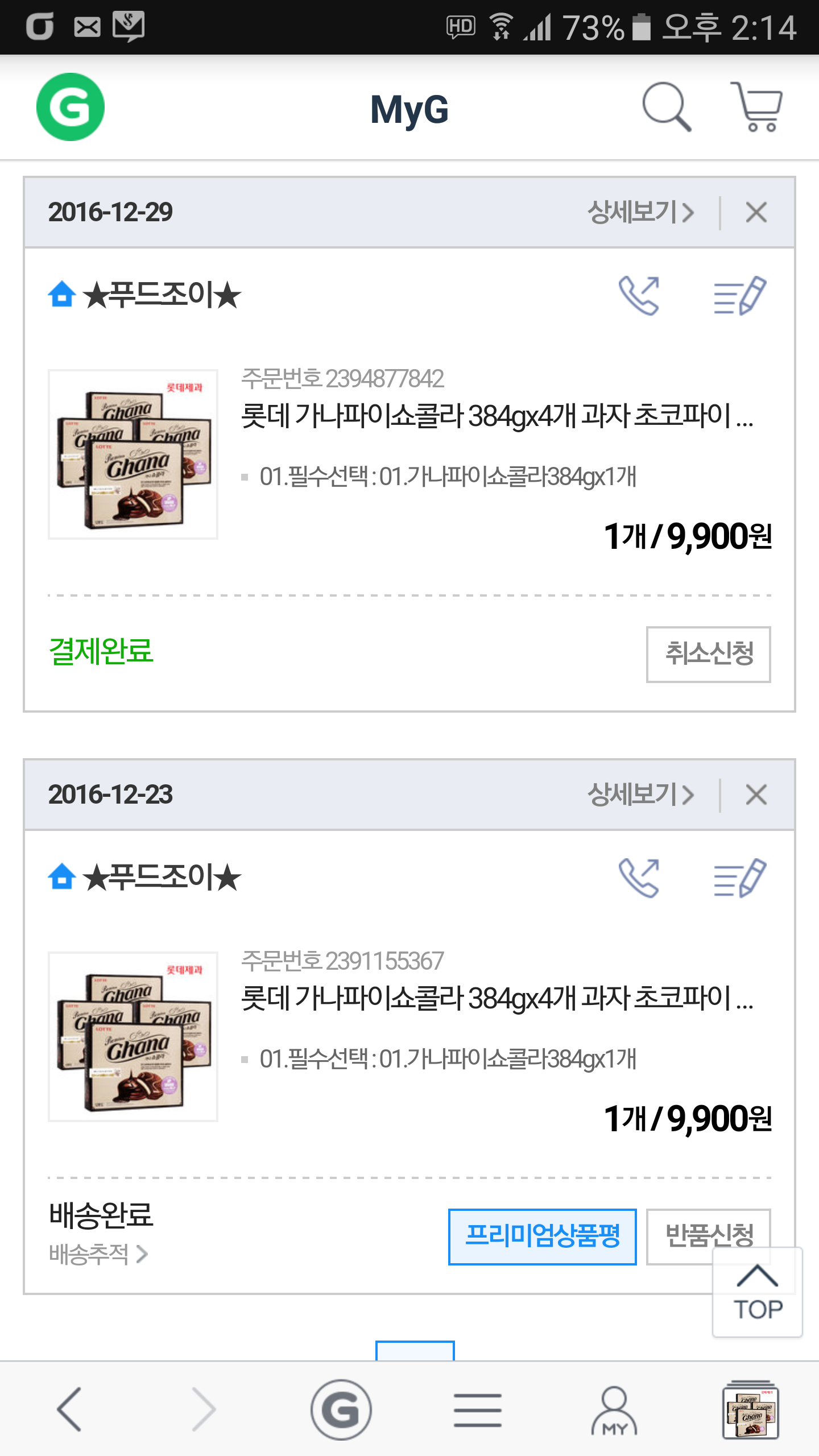The width and height of the screenshot is (819, 1456).
Task: Delete the 2016-12-29 order from the list
Action: (756, 213)
